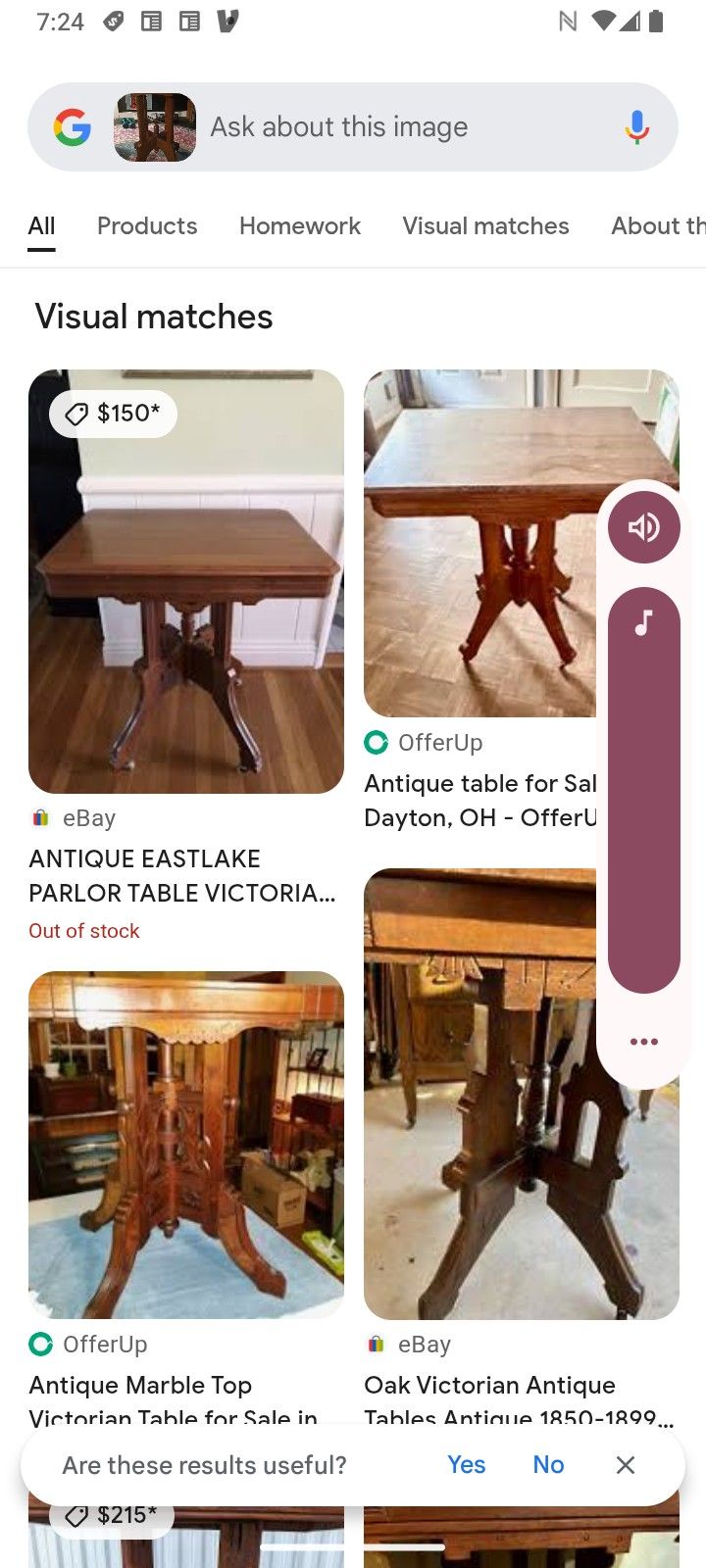
Task: Open the OfferUp Antique Marble Top table result
Action: [x=186, y=1145]
